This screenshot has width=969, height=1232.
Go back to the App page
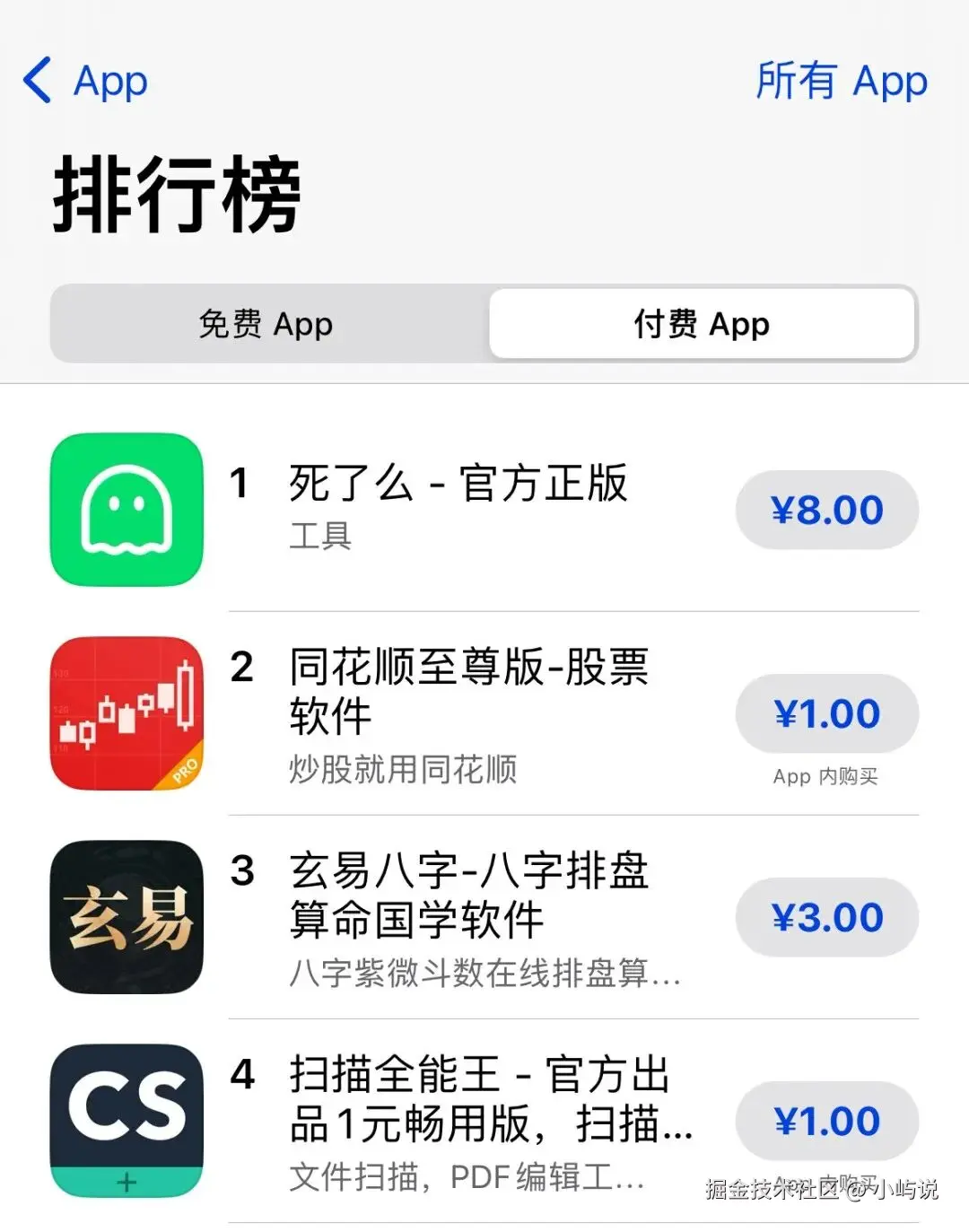pyautogui.click(x=85, y=81)
